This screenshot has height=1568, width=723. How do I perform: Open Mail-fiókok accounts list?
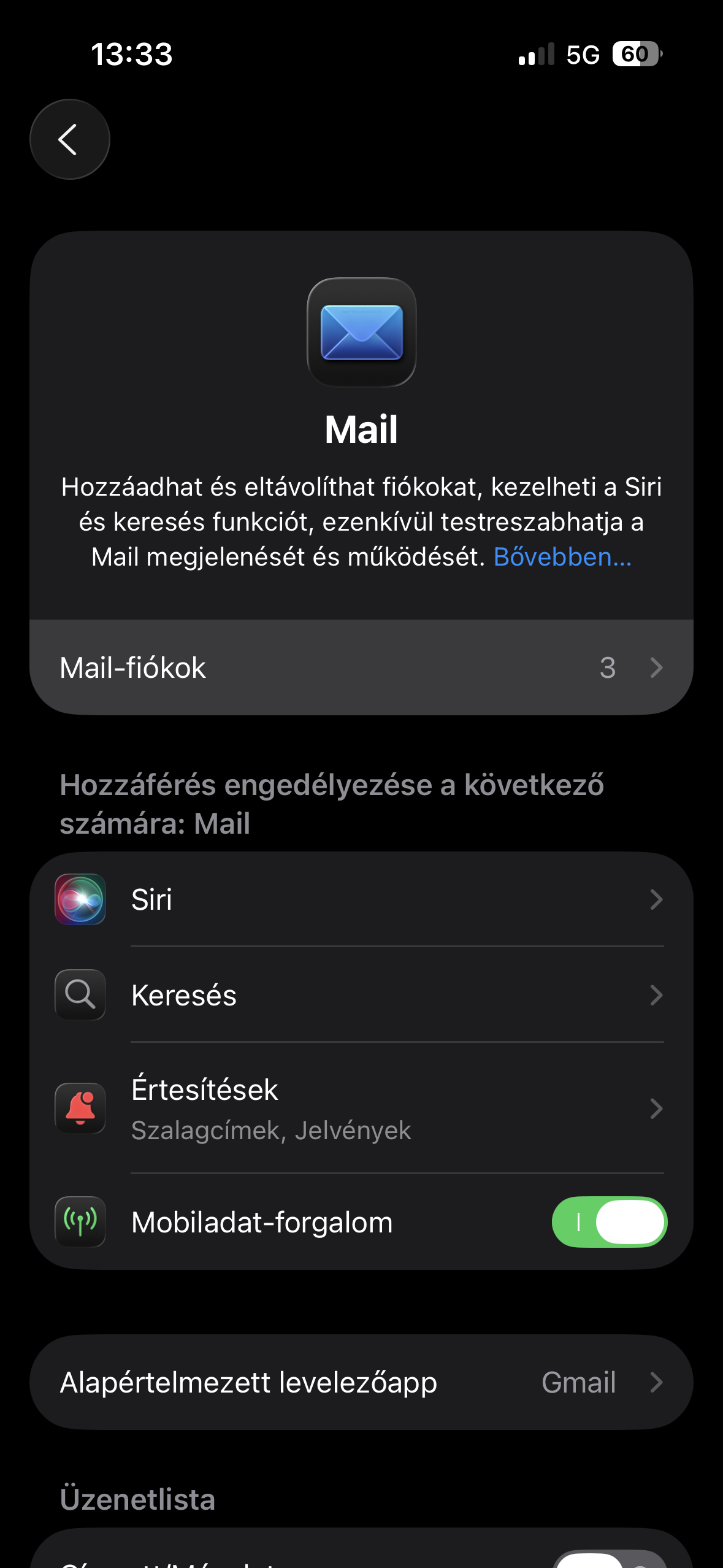[361, 667]
